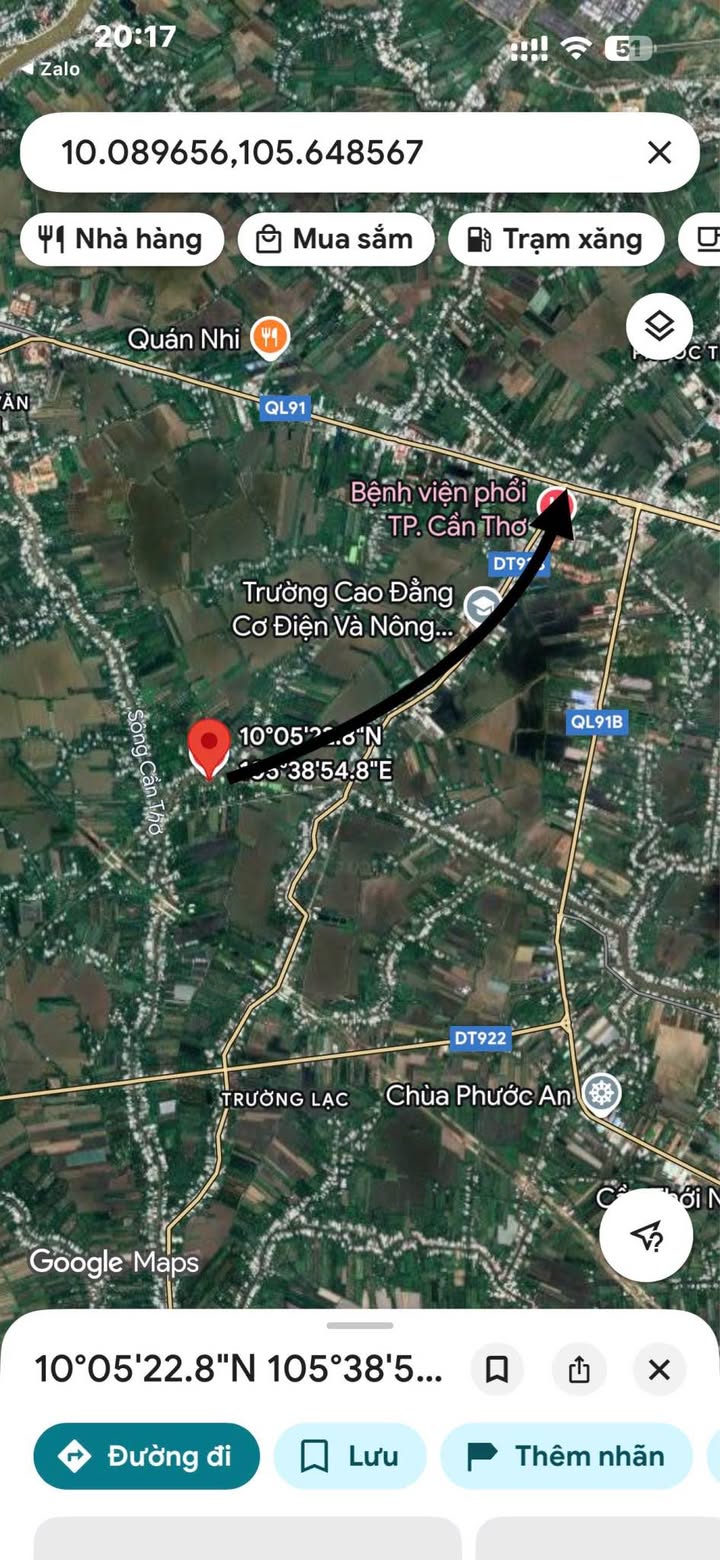Close the place info sheet

tap(659, 1369)
